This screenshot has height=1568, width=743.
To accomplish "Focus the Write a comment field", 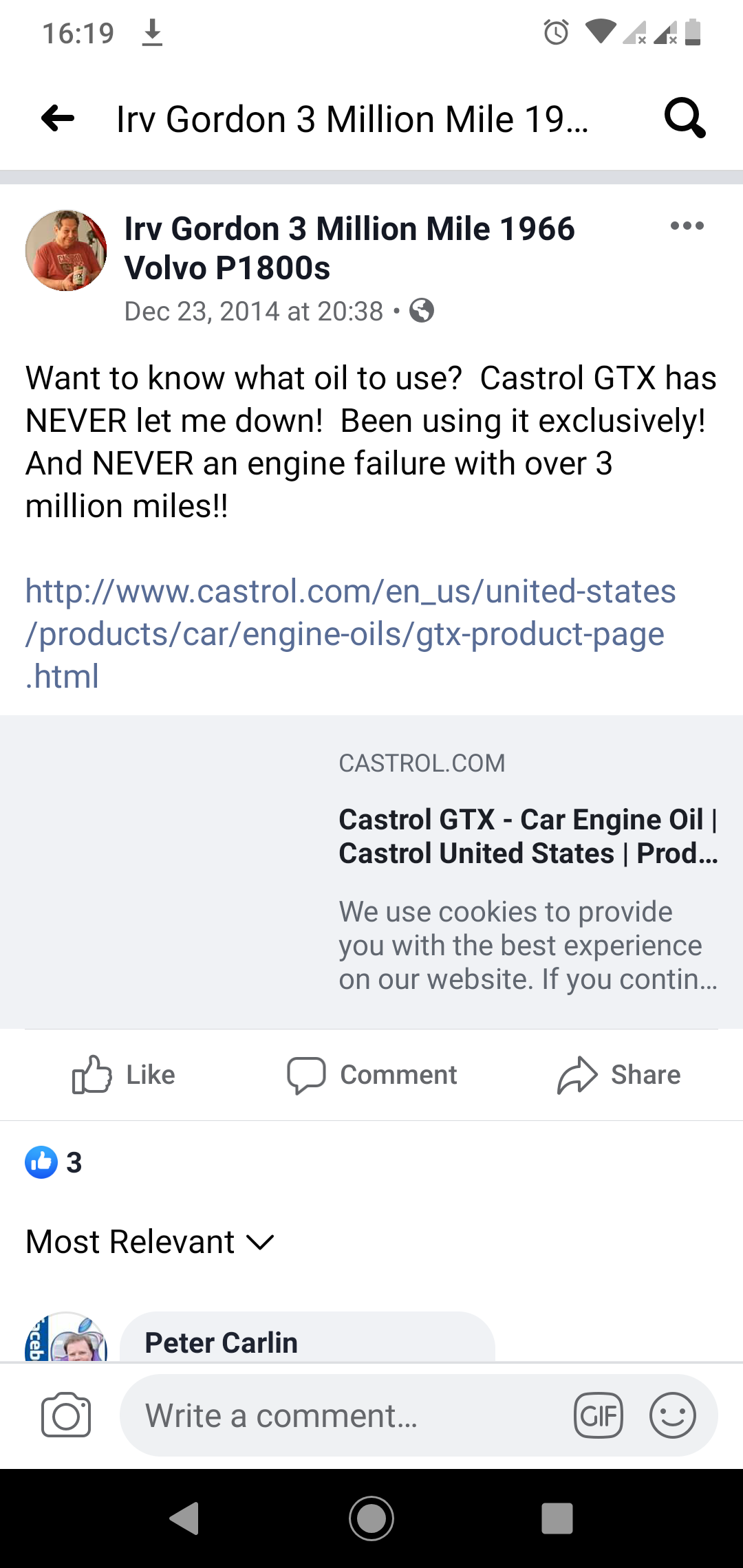I will coord(344,1415).
